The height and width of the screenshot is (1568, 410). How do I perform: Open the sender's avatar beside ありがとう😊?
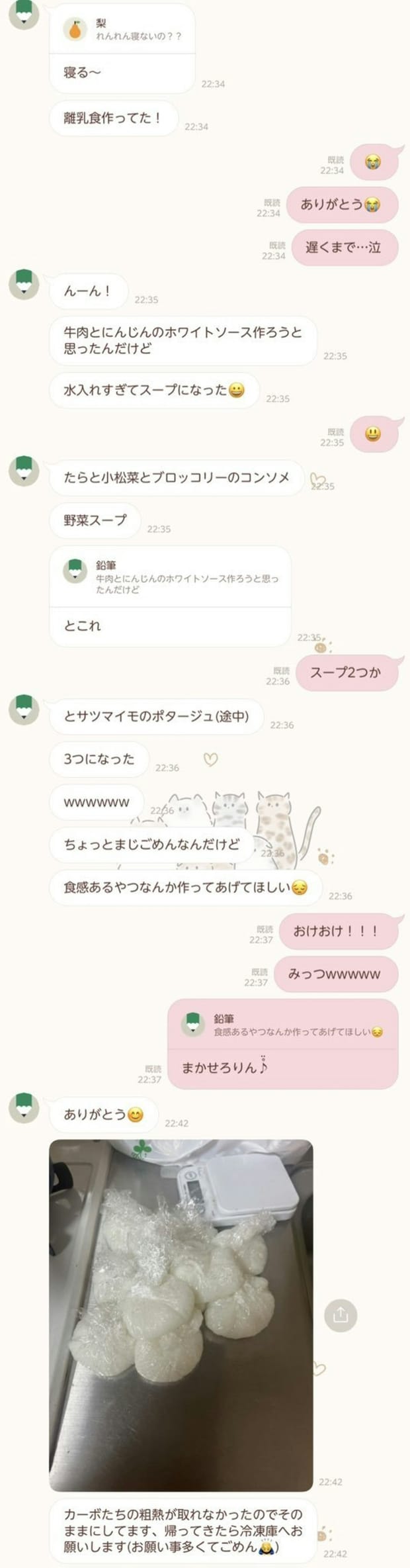(x=24, y=1107)
